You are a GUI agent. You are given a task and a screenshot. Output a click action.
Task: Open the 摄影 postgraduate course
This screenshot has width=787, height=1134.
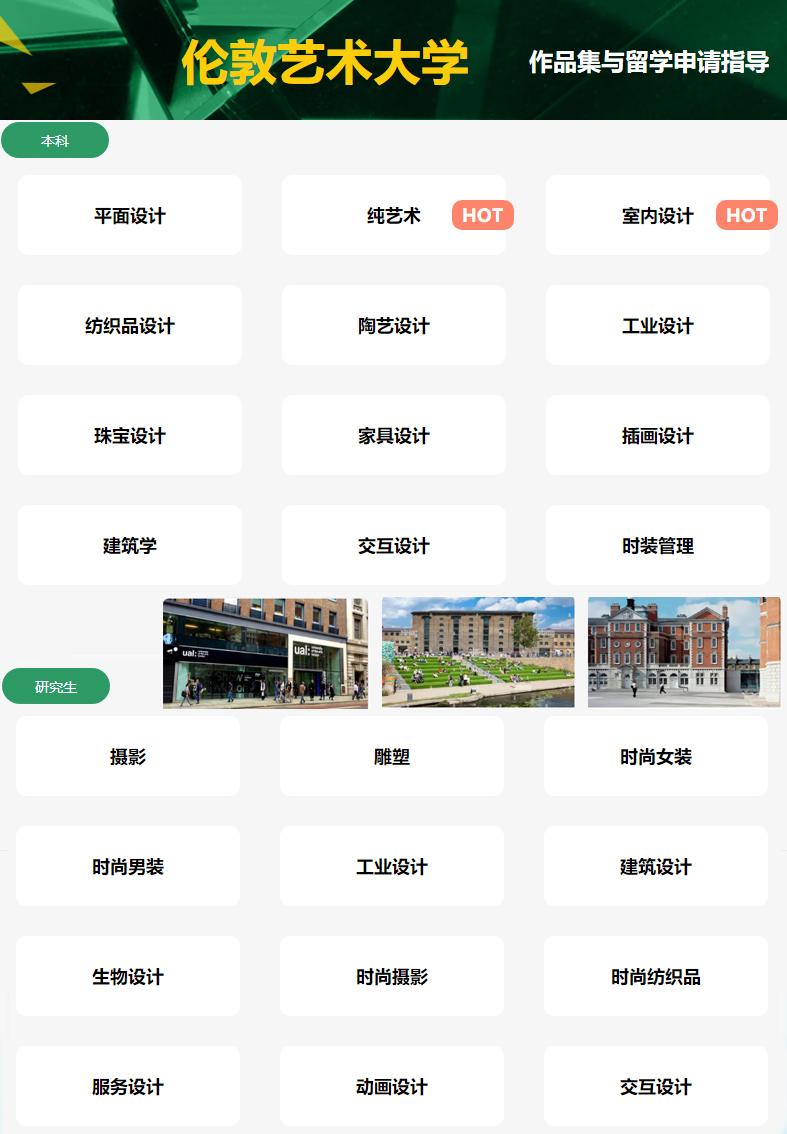128,757
